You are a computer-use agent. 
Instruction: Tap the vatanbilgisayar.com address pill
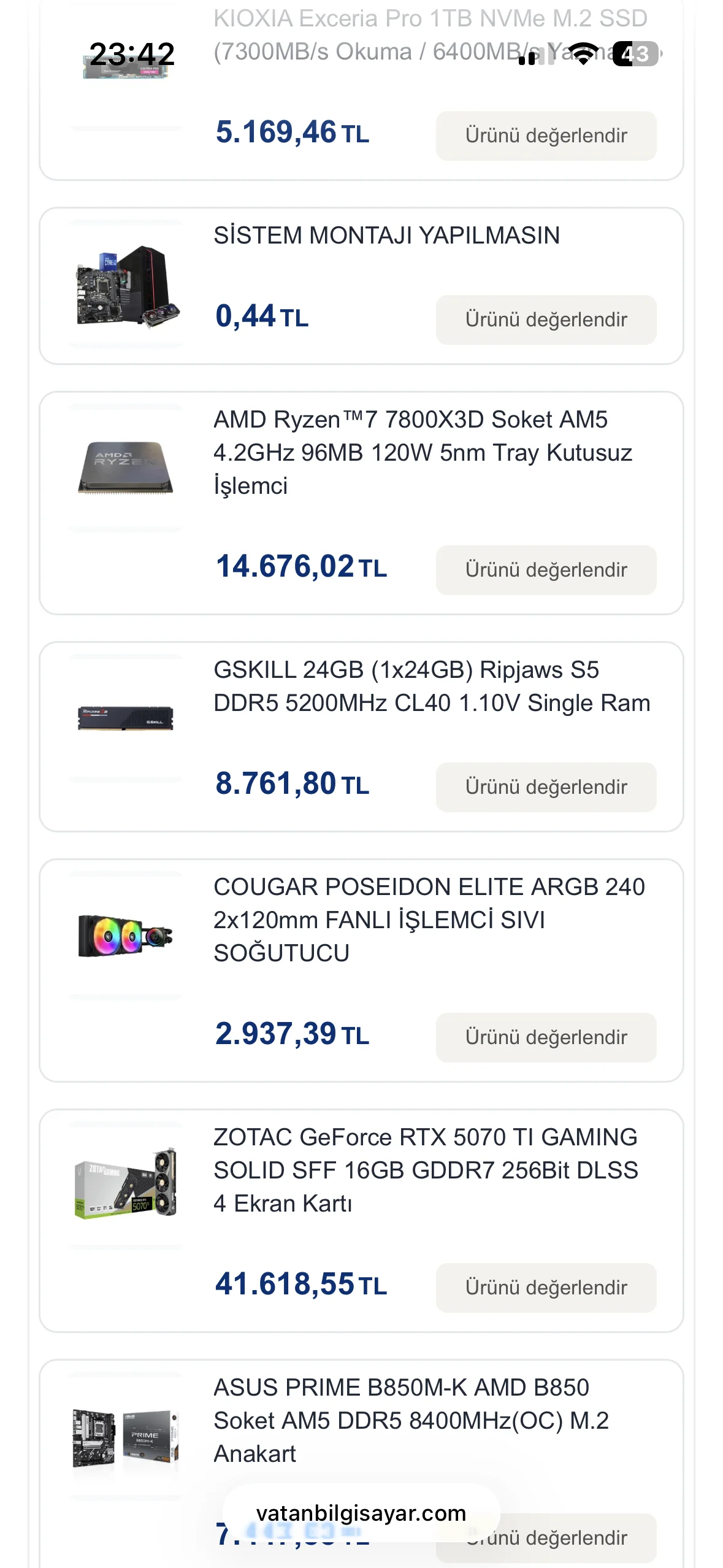(361, 1513)
